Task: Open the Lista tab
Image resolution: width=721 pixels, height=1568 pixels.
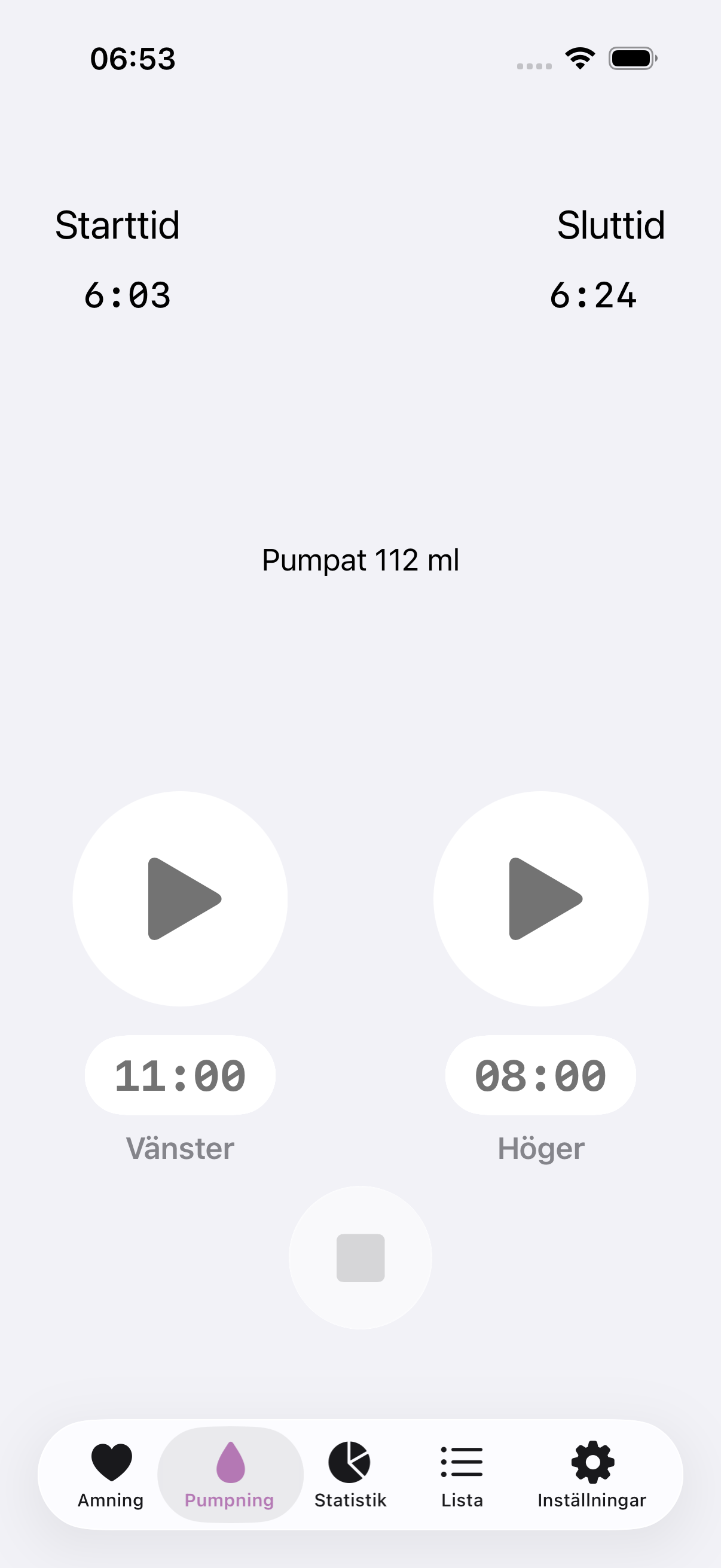Action: coord(461,1479)
